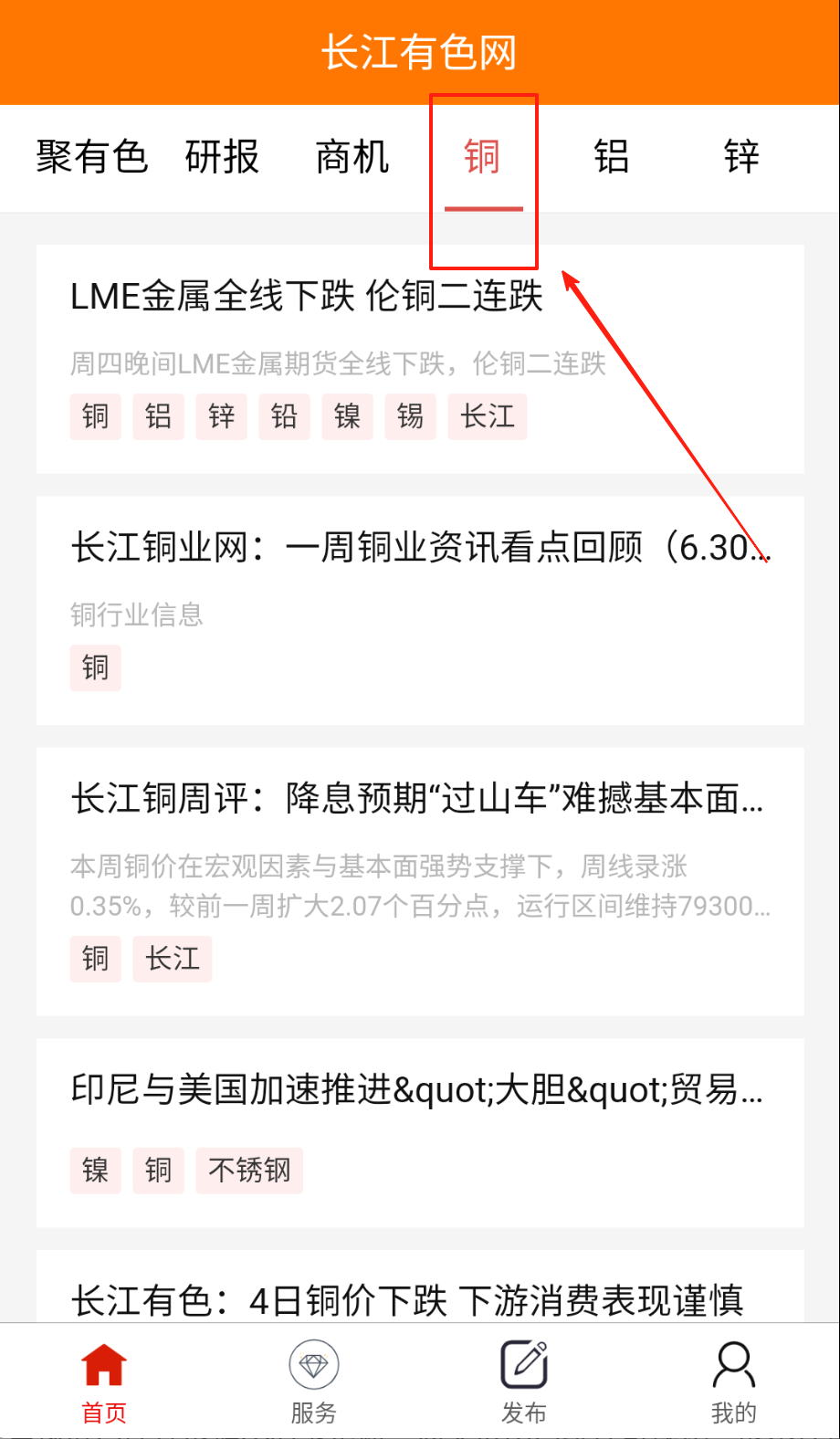Viewport: 840px width, 1439px height.
Task: Open 长江铜业网 一周铜业资讯看点回顾 article
Action: [x=420, y=548]
